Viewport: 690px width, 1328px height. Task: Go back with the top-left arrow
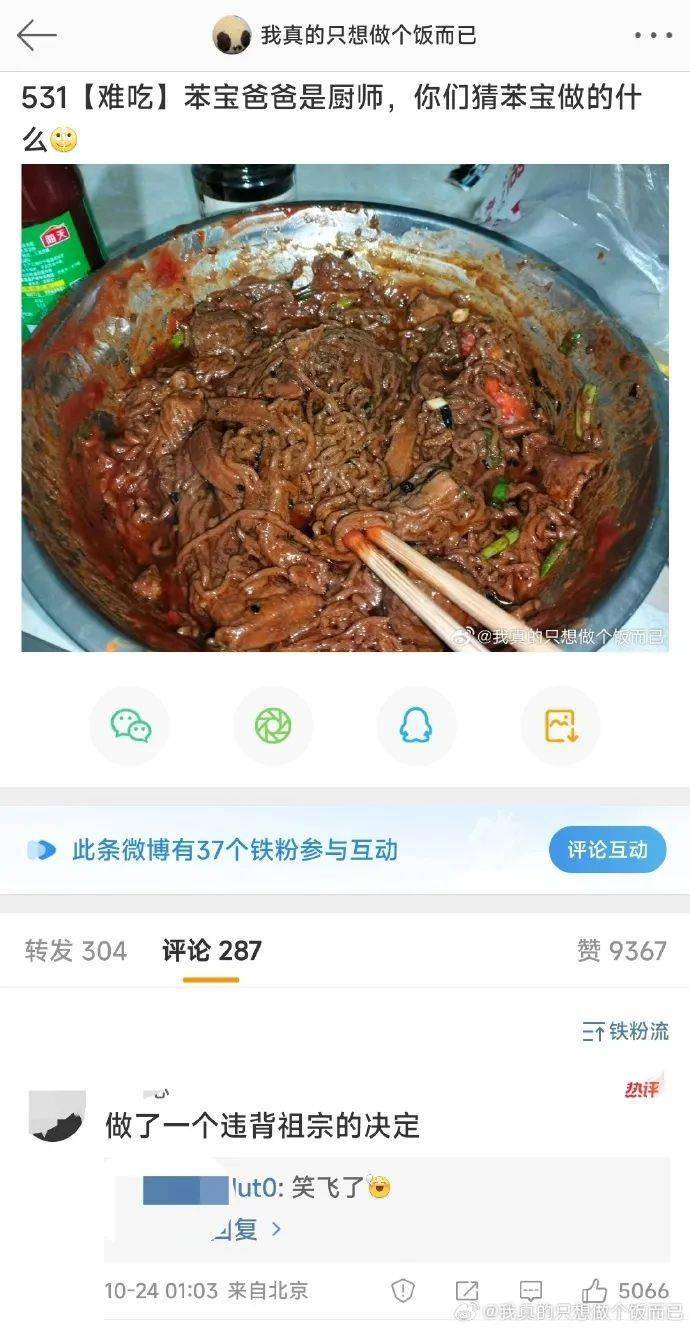(x=36, y=35)
